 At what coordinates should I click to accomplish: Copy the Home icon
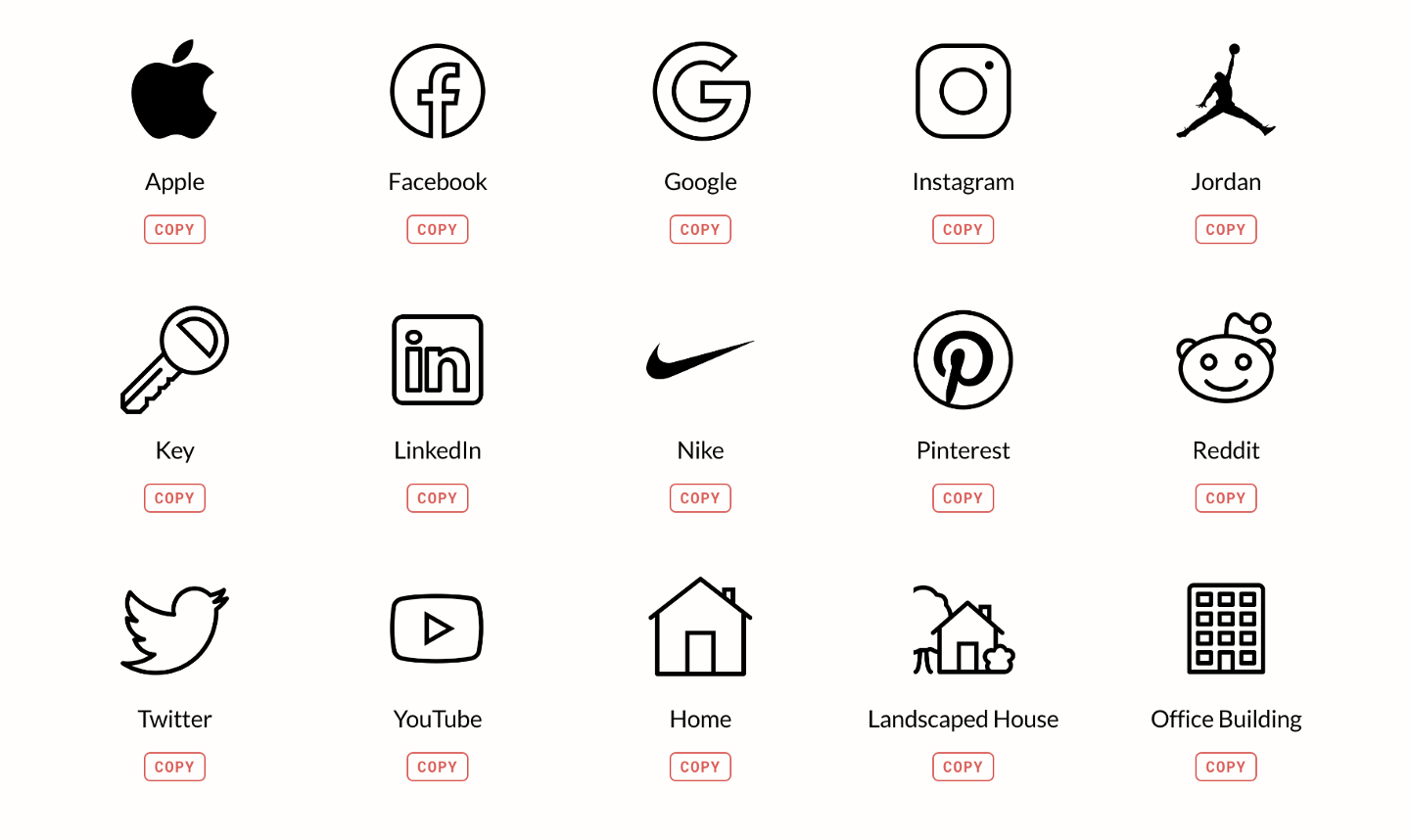pyautogui.click(x=700, y=767)
